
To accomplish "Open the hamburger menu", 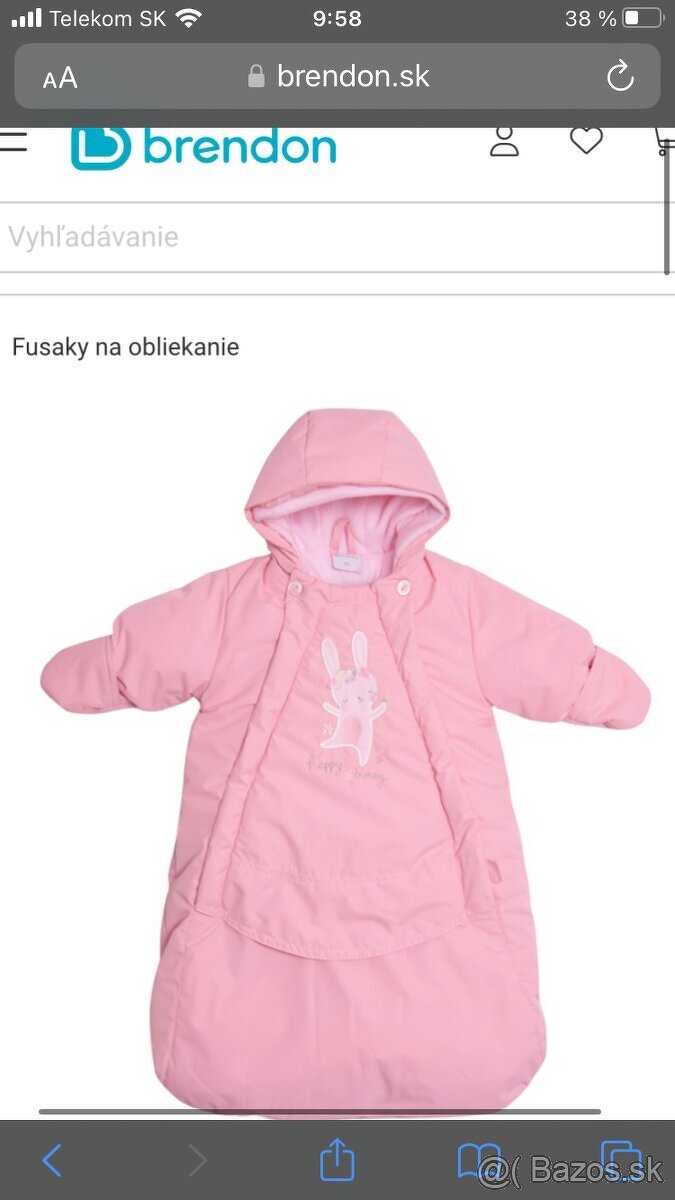I will point(14,141).
